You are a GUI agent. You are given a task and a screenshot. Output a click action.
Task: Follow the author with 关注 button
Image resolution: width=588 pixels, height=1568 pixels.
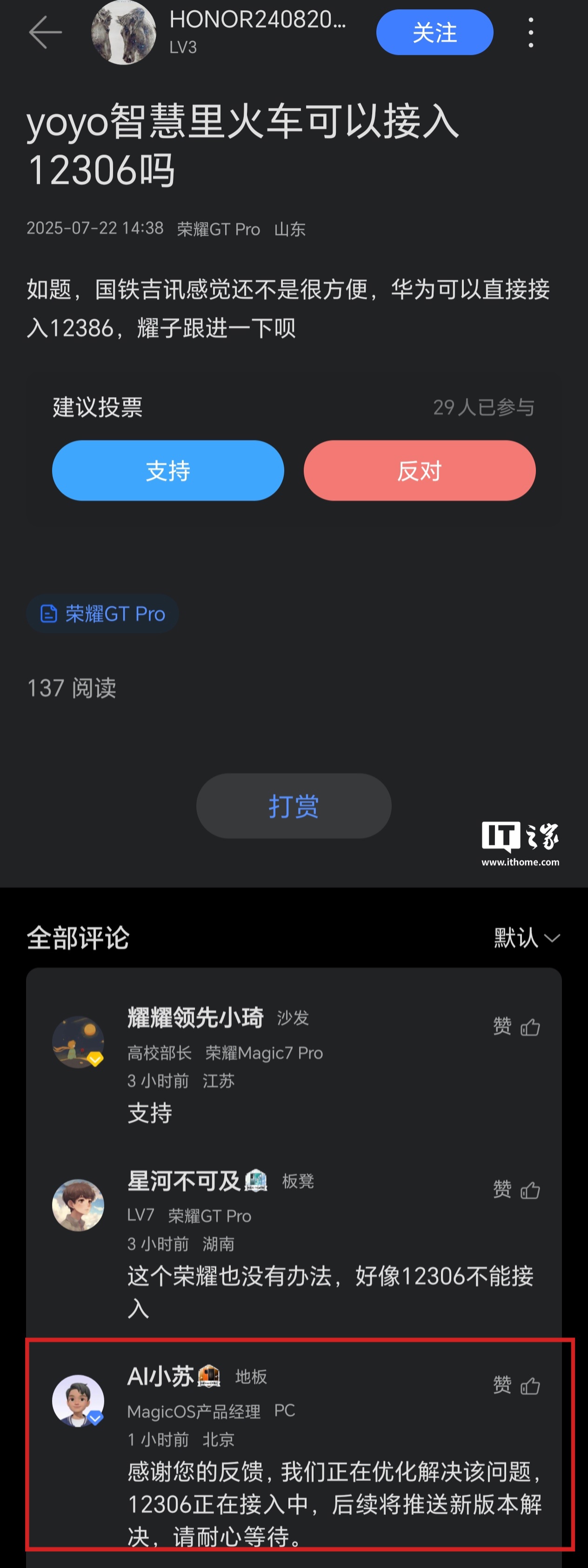point(434,32)
